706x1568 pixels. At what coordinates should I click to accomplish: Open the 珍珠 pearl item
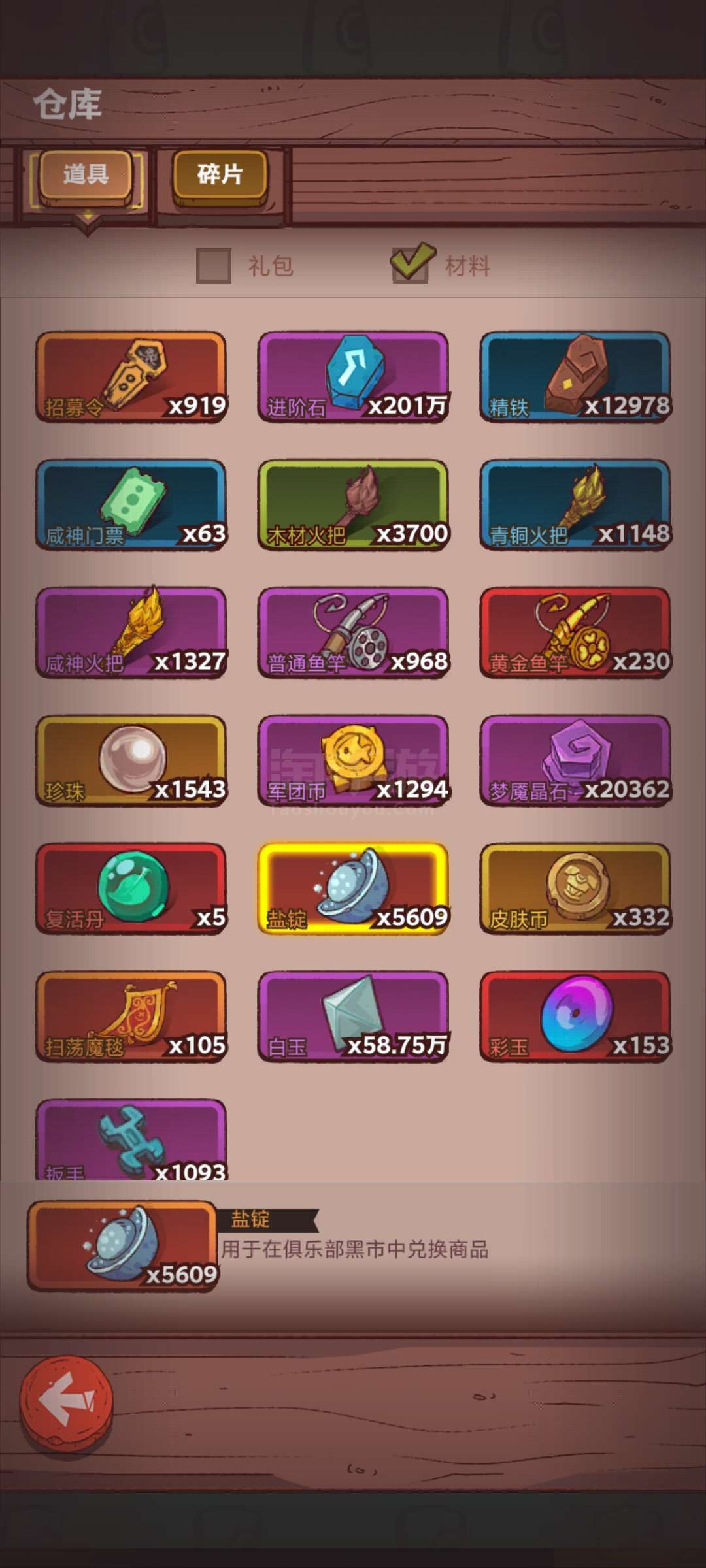tap(131, 761)
